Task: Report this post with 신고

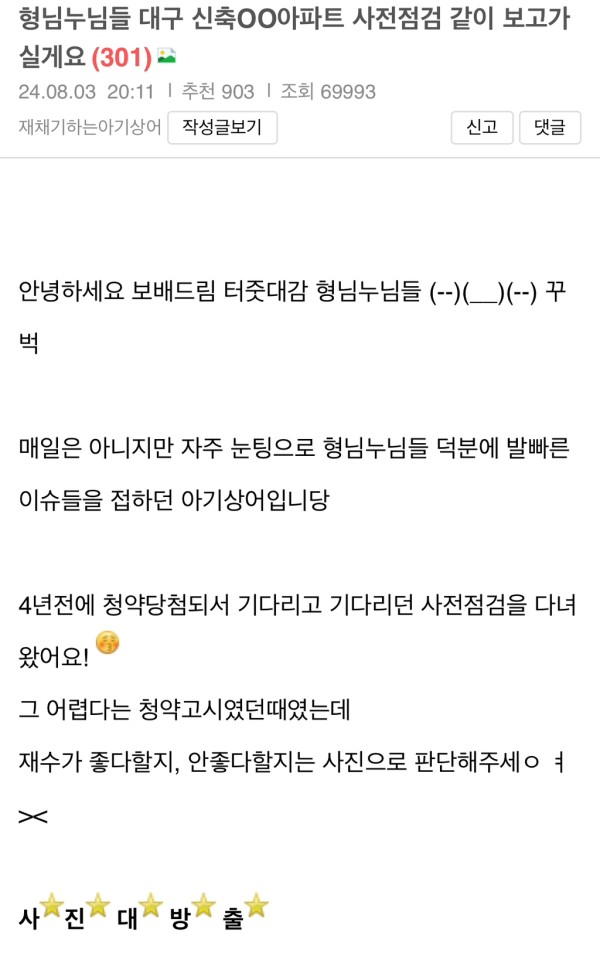Action: click(482, 128)
